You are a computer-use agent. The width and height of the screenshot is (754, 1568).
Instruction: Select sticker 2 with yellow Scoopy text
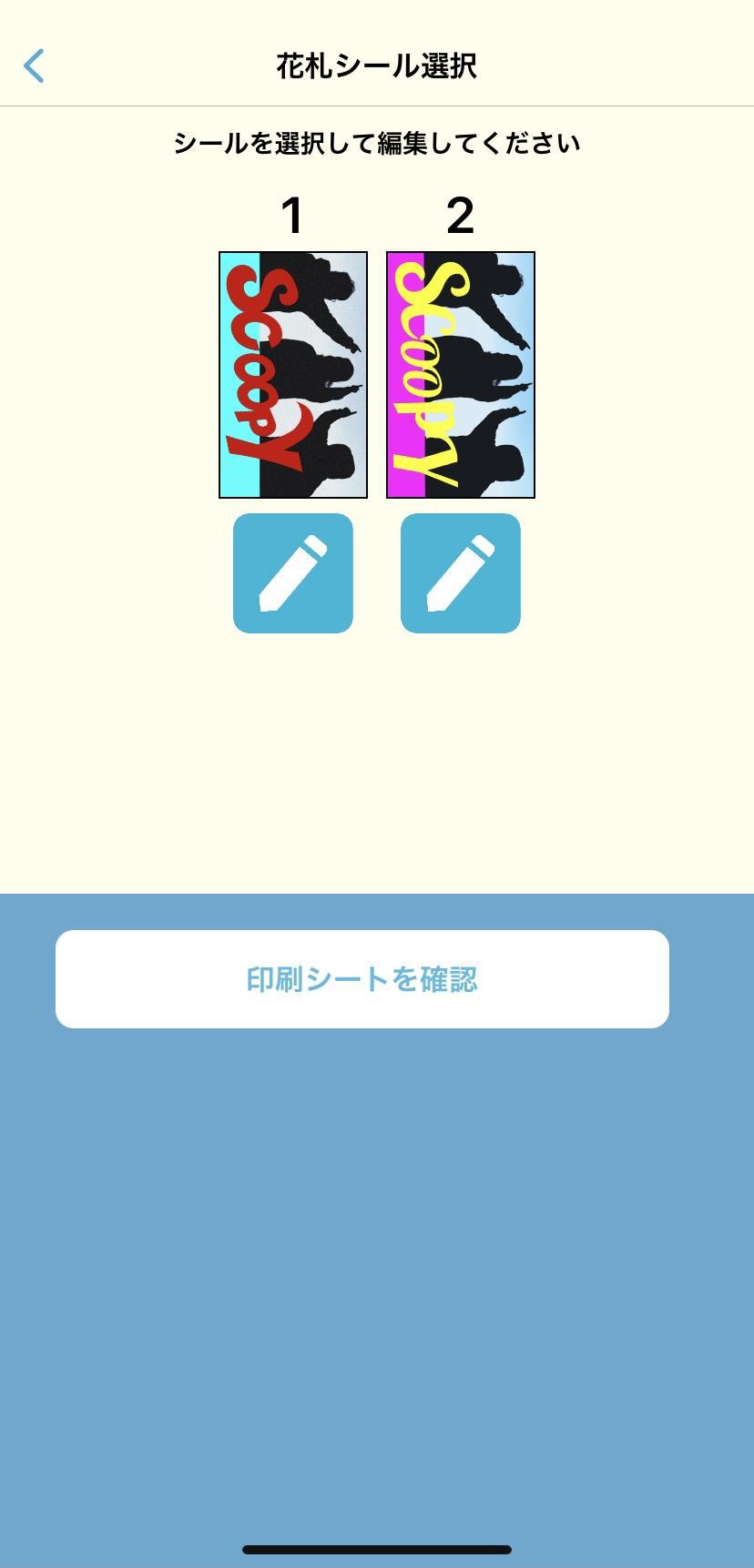pos(461,375)
